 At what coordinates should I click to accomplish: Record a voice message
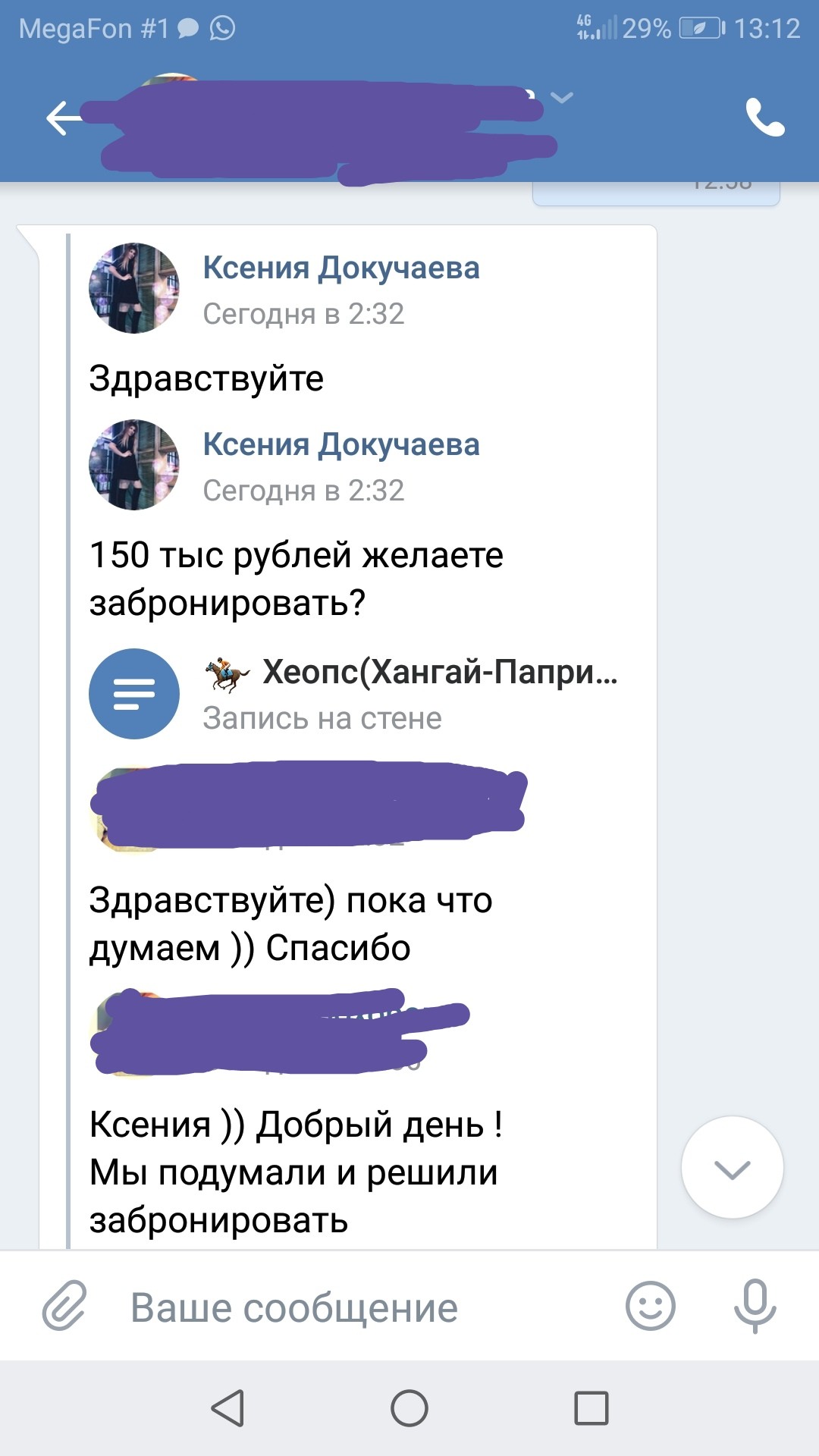[755, 1306]
